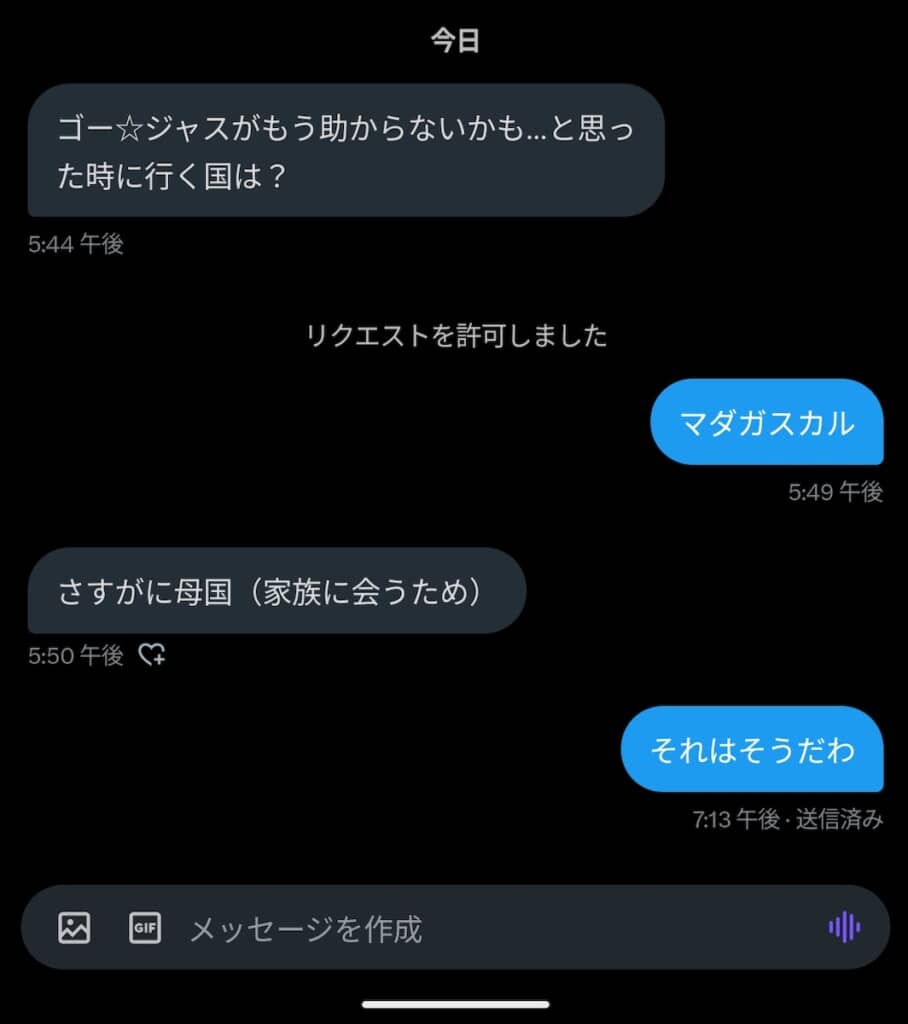Viewport: 908px width, 1024px height.
Task: Tap the さすがに母国（家族に会うため）bubble
Action: pyautogui.click(x=276, y=591)
